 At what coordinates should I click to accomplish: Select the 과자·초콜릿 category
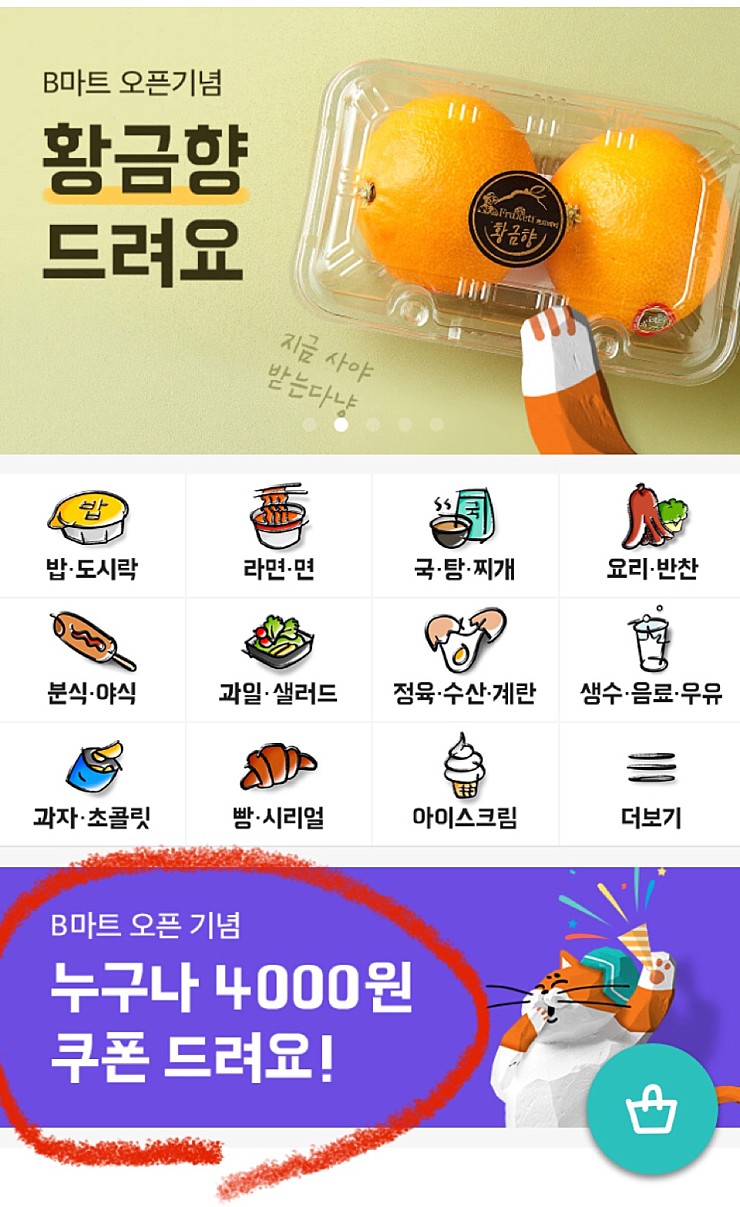pos(92,785)
